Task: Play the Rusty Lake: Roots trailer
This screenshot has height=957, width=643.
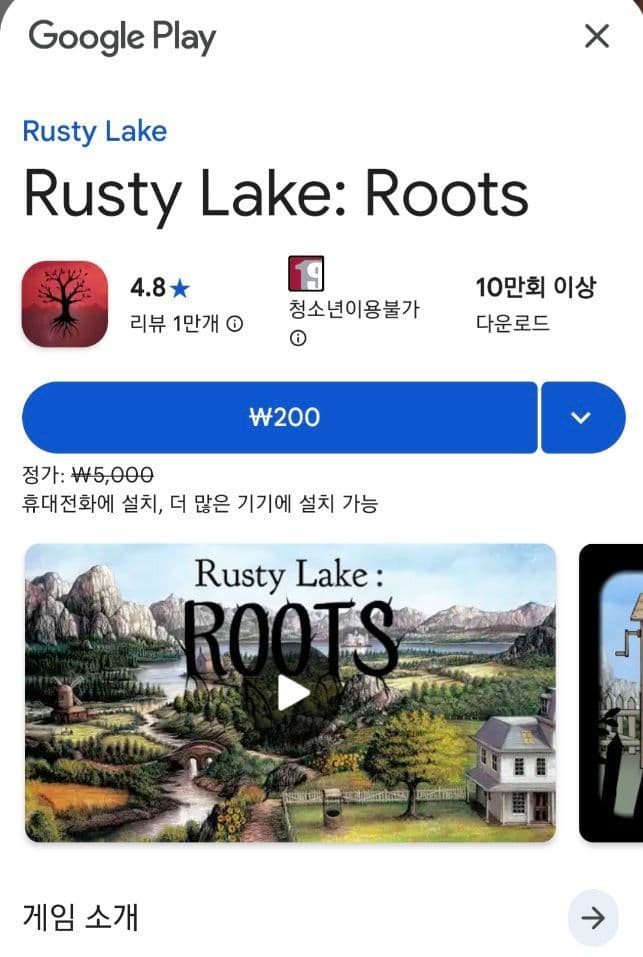Action: [x=292, y=693]
